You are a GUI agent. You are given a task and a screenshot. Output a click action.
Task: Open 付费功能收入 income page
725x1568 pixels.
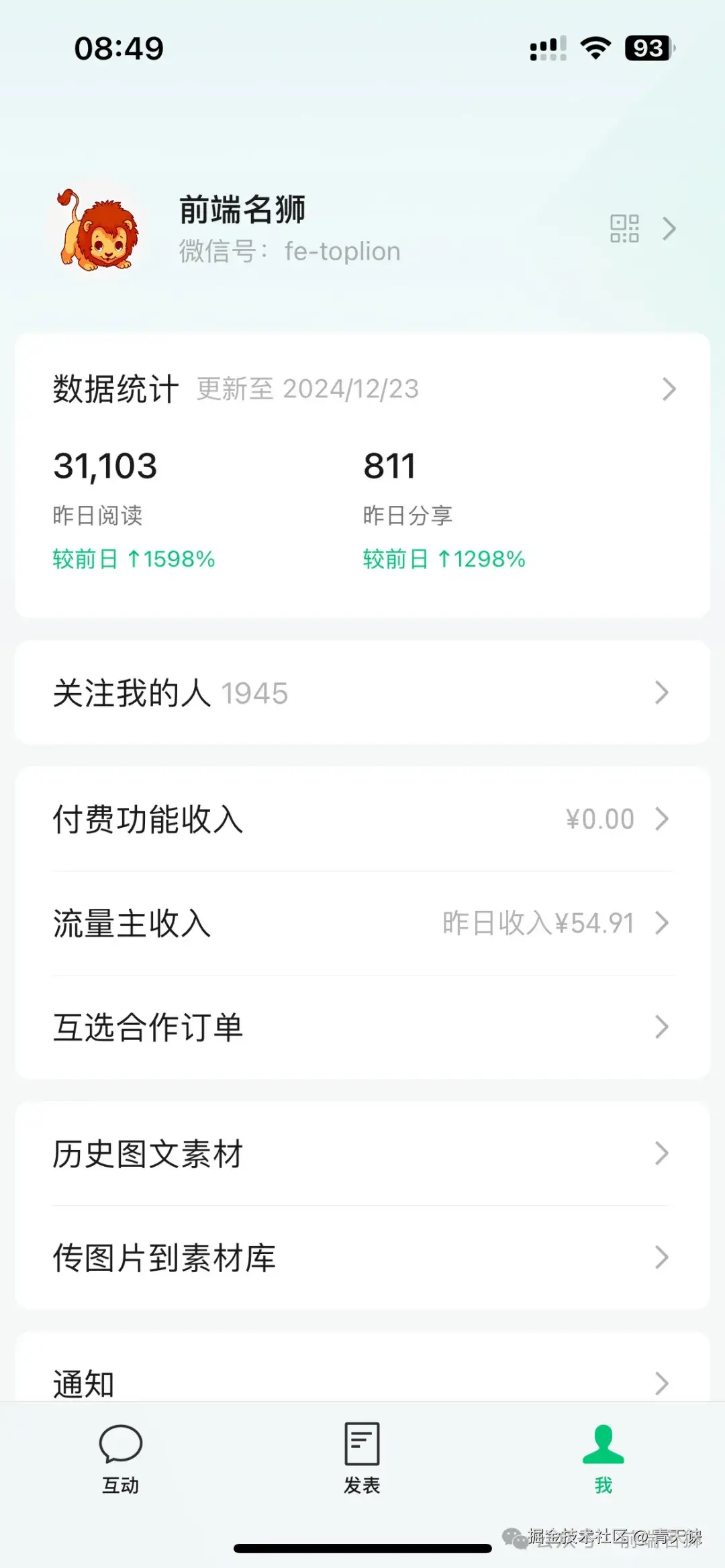tap(362, 820)
